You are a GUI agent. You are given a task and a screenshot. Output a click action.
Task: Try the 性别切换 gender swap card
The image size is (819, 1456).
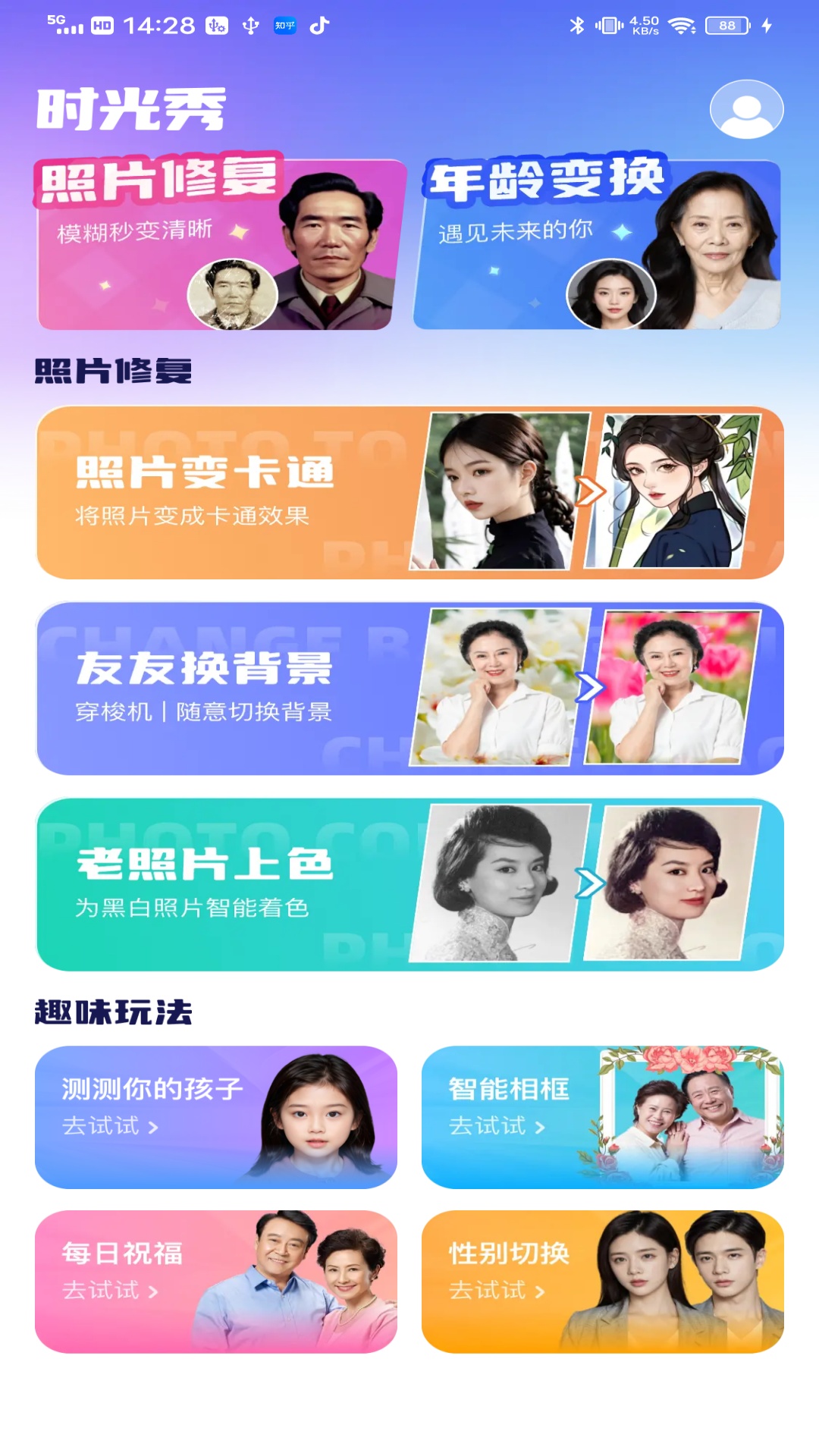coord(602,1282)
